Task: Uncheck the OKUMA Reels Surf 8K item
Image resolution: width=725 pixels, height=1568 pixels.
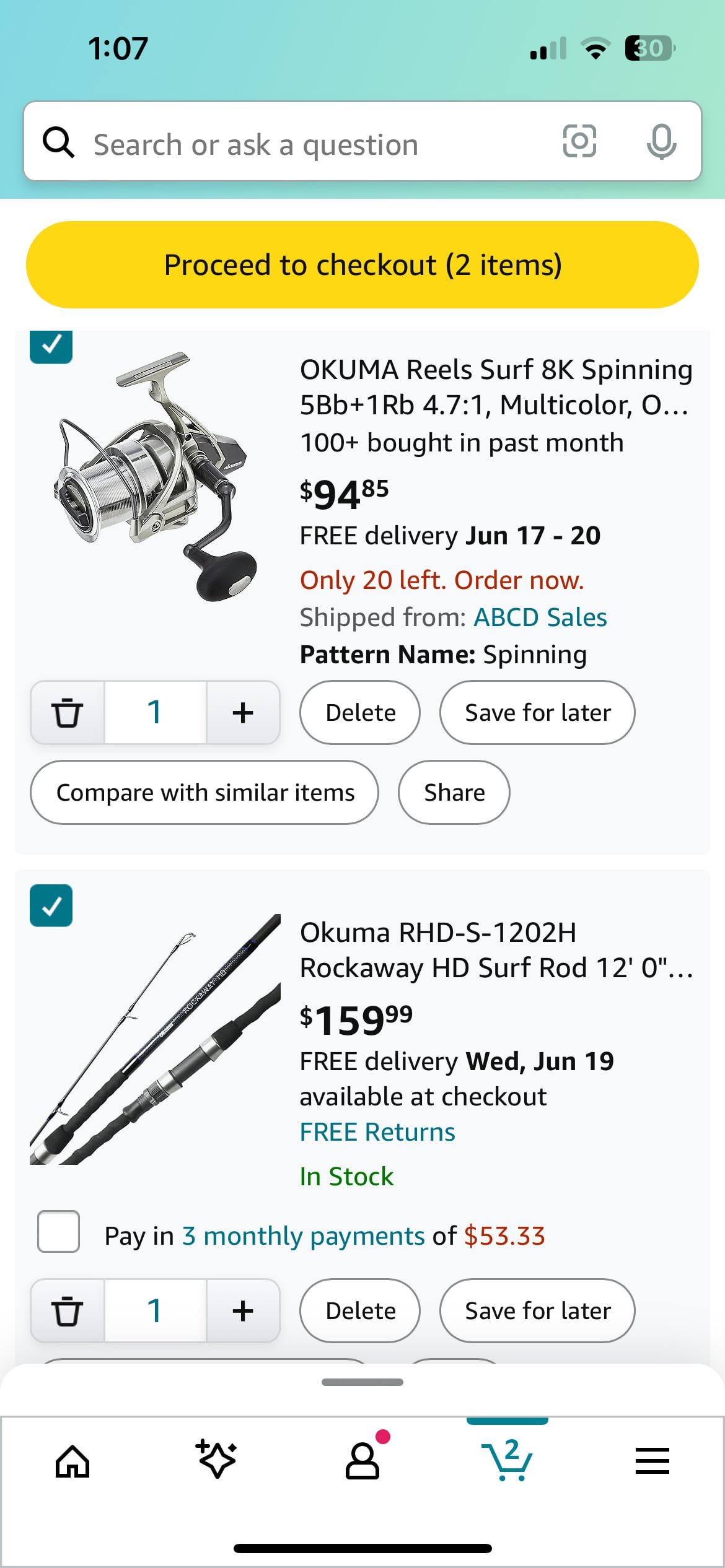Action: (x=51, y=344)
